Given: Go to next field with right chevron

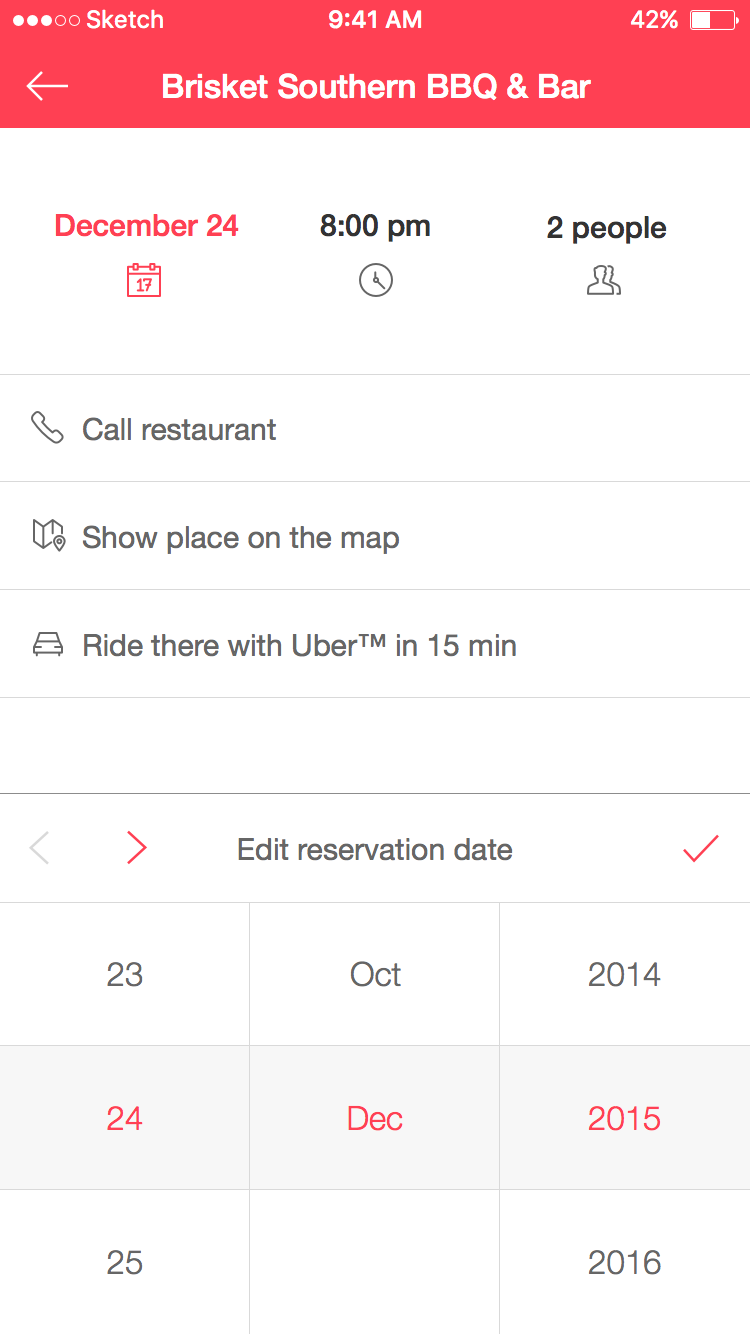Looking at the screenshot, I should 137,849.
